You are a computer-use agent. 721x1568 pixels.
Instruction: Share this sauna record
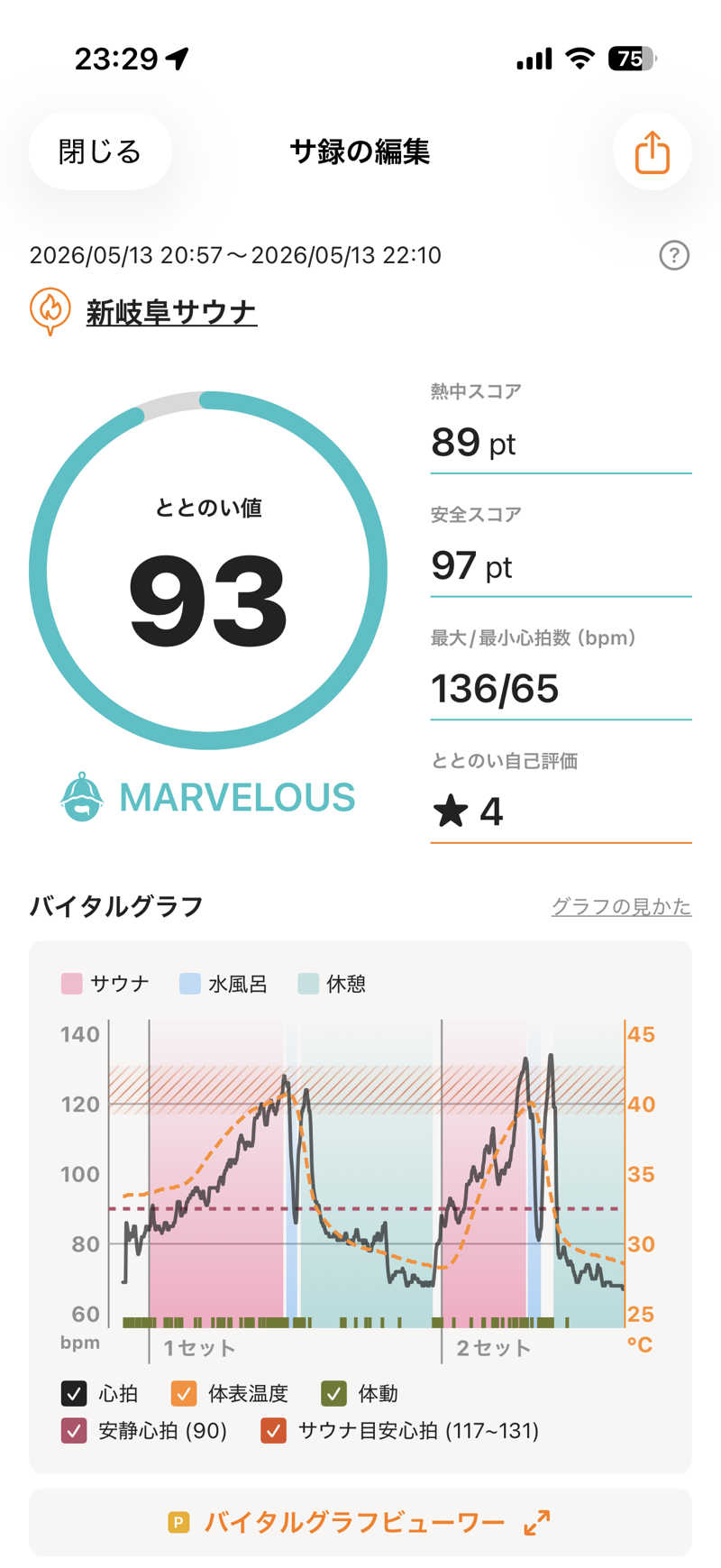(x=653, y=151)
